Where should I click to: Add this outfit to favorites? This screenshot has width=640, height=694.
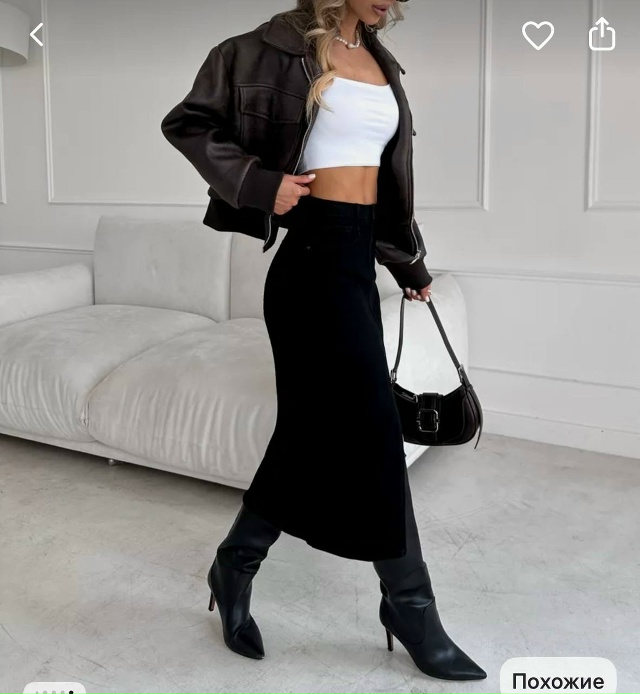(538, 35)
